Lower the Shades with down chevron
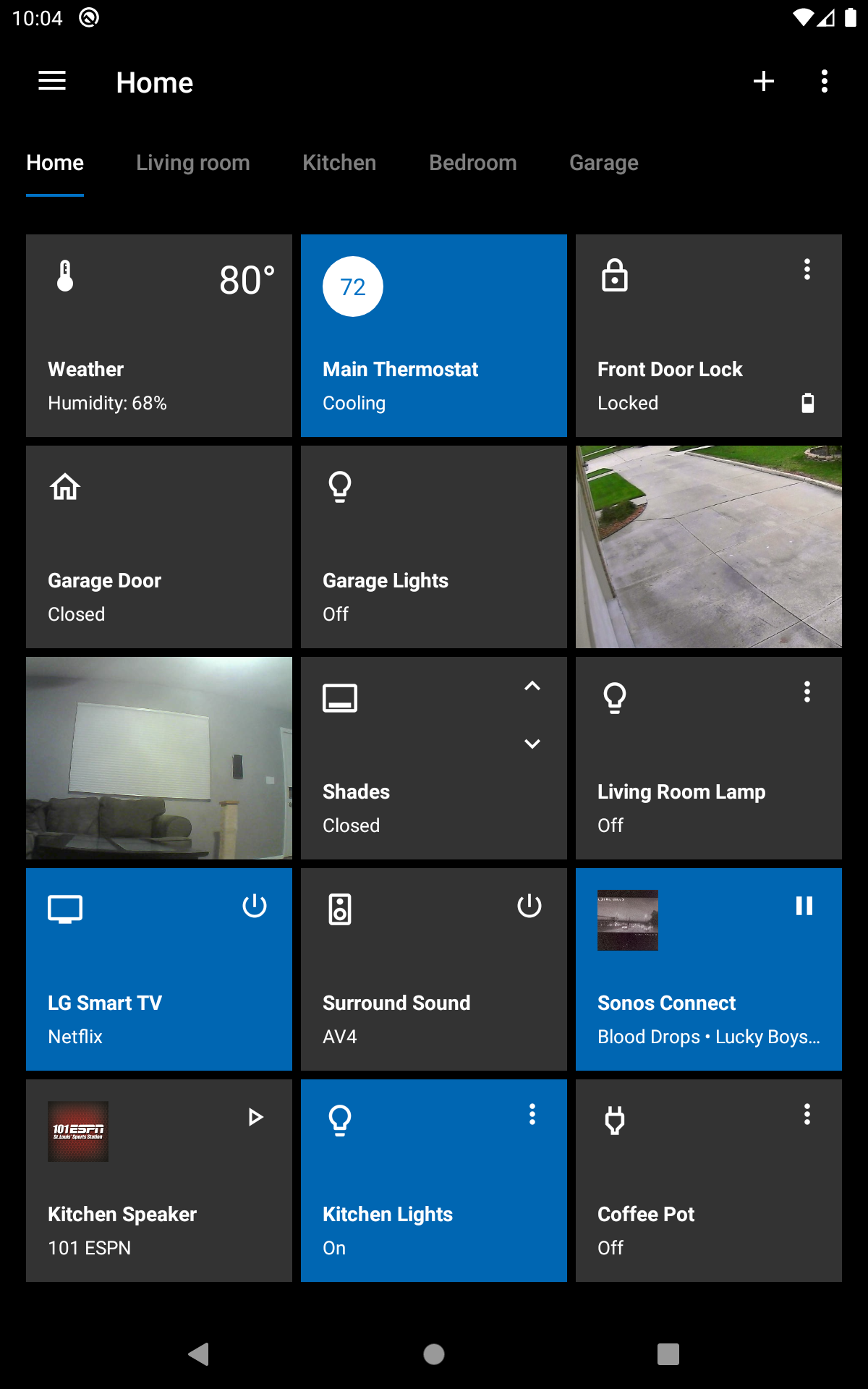The height and width of the screenshot is (1389, 868). (x=532, y=743)
